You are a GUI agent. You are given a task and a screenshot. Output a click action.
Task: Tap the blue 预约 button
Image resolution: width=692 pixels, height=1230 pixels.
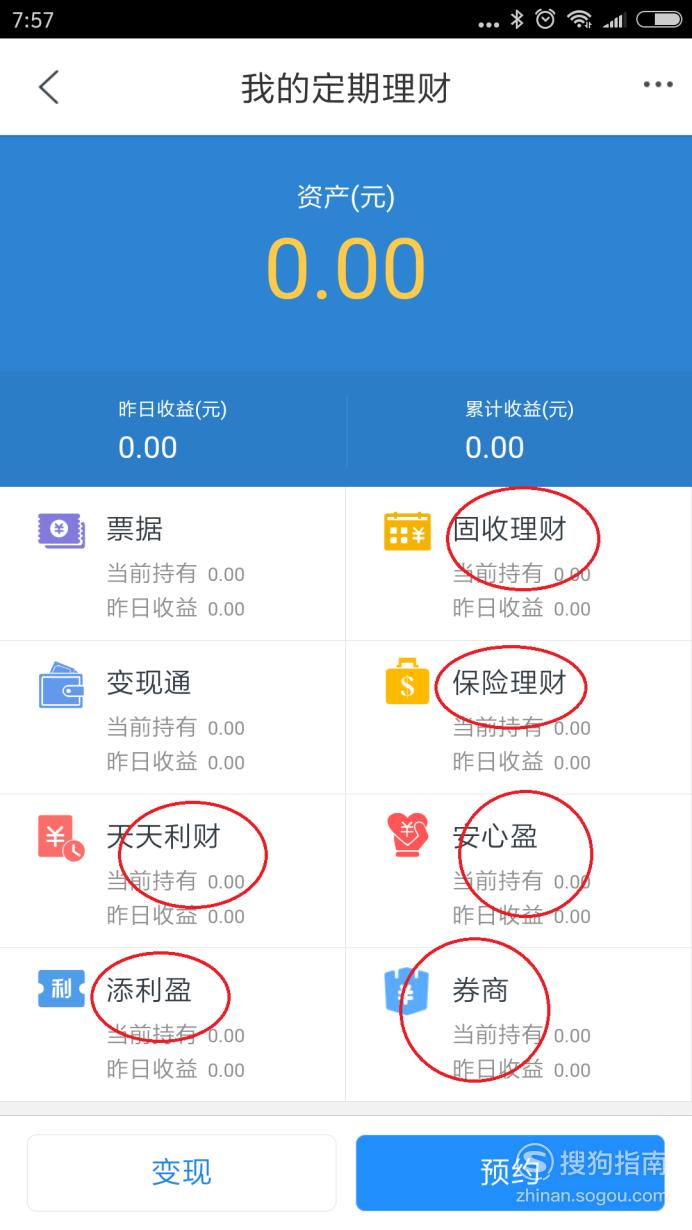tap(510, 1172)
